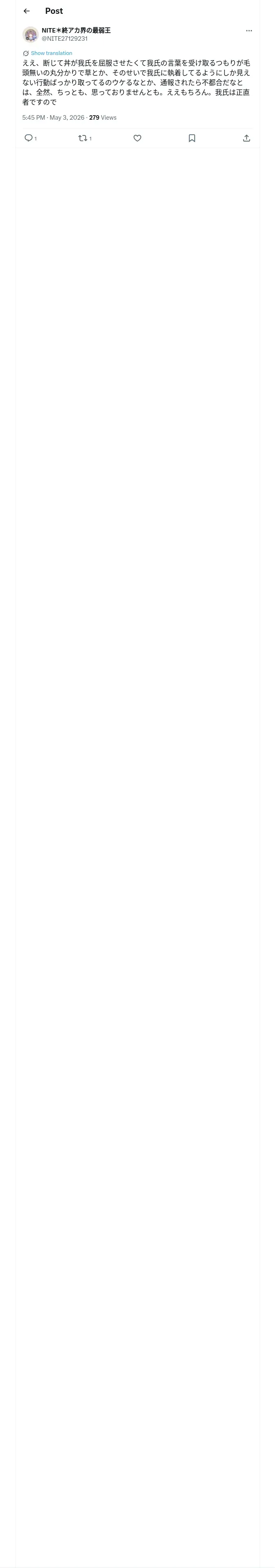The width and height of the screenshot is (275, 1568).
Task: Go back using the arrow beside Post
Action: coord(27,11)
